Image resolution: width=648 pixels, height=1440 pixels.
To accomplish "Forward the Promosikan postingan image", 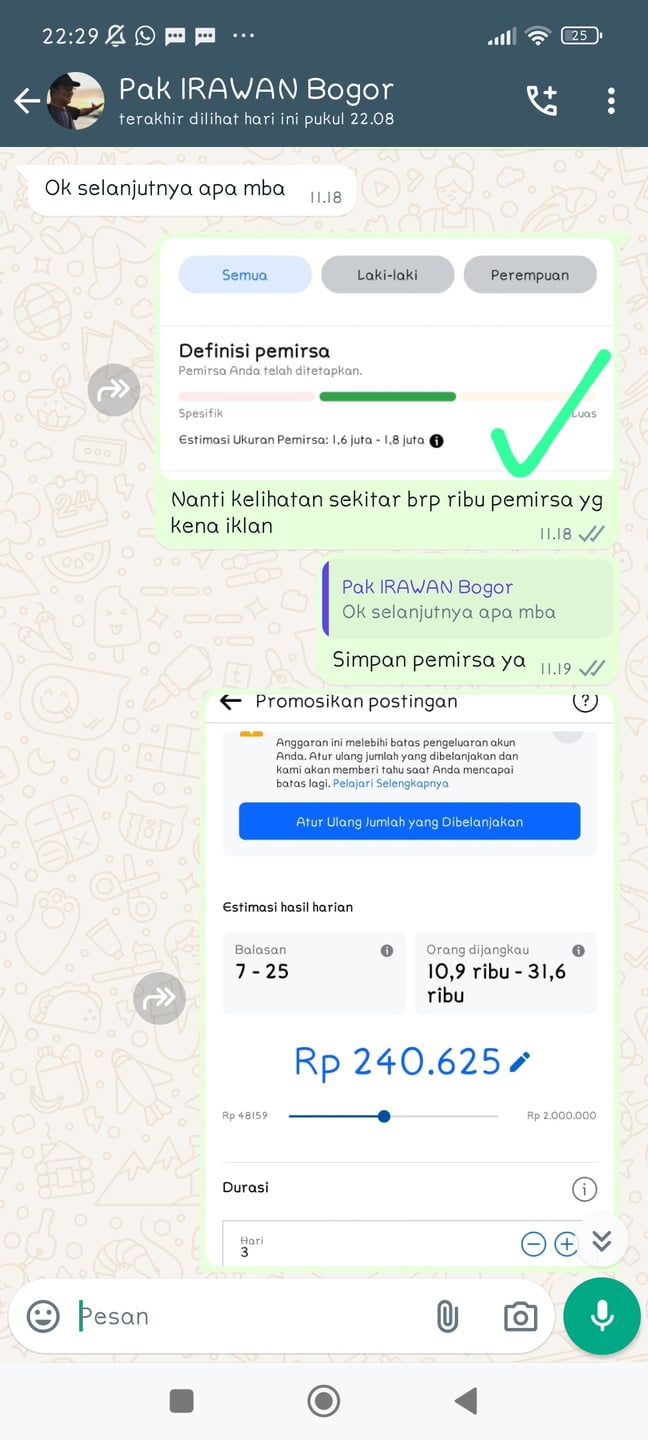I will coord(160,997).
